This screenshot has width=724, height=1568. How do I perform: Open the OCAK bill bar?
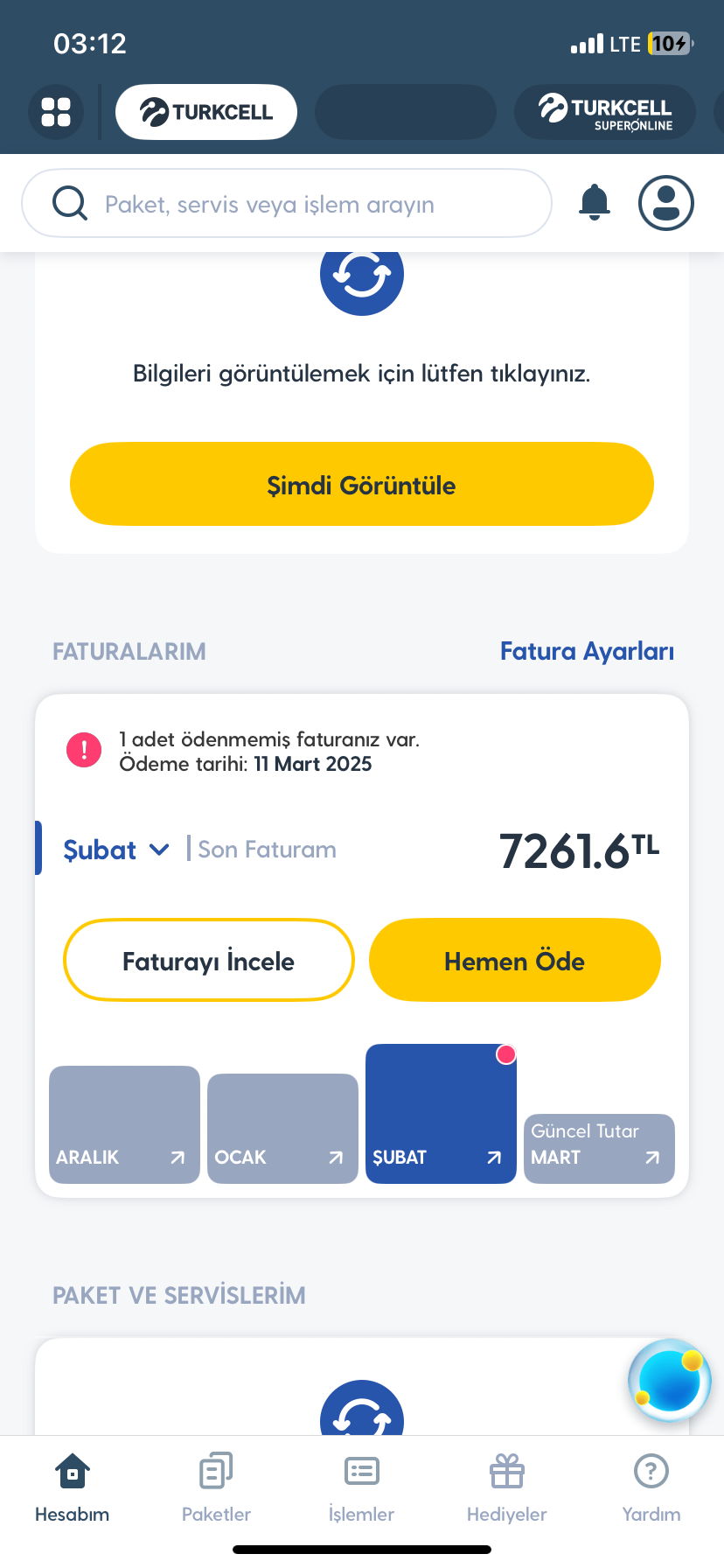click(x=282, y=1129)
